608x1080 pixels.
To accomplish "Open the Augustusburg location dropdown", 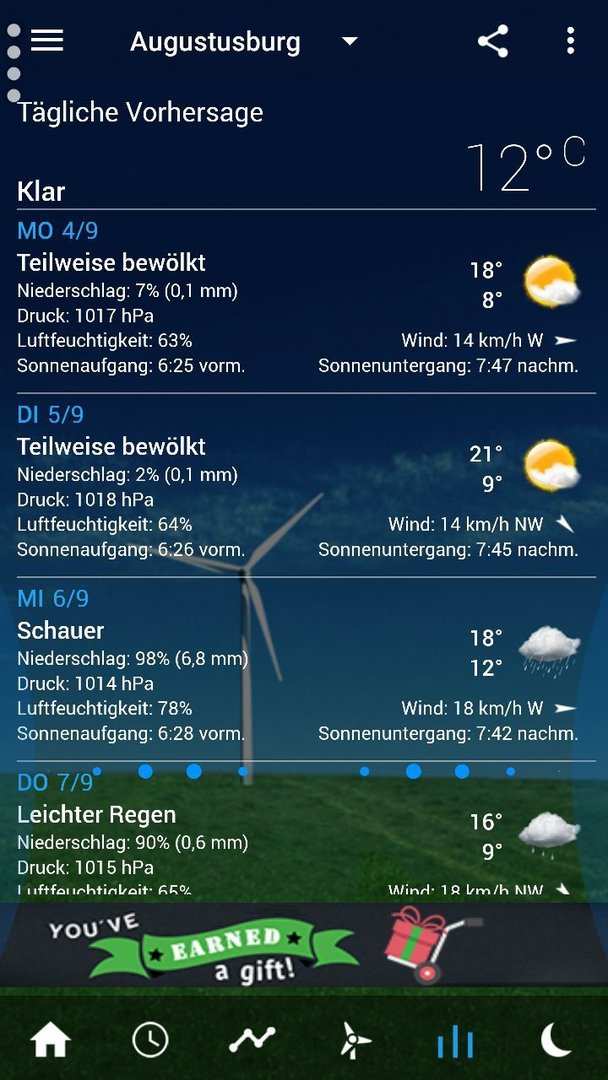I will point(243,42).
